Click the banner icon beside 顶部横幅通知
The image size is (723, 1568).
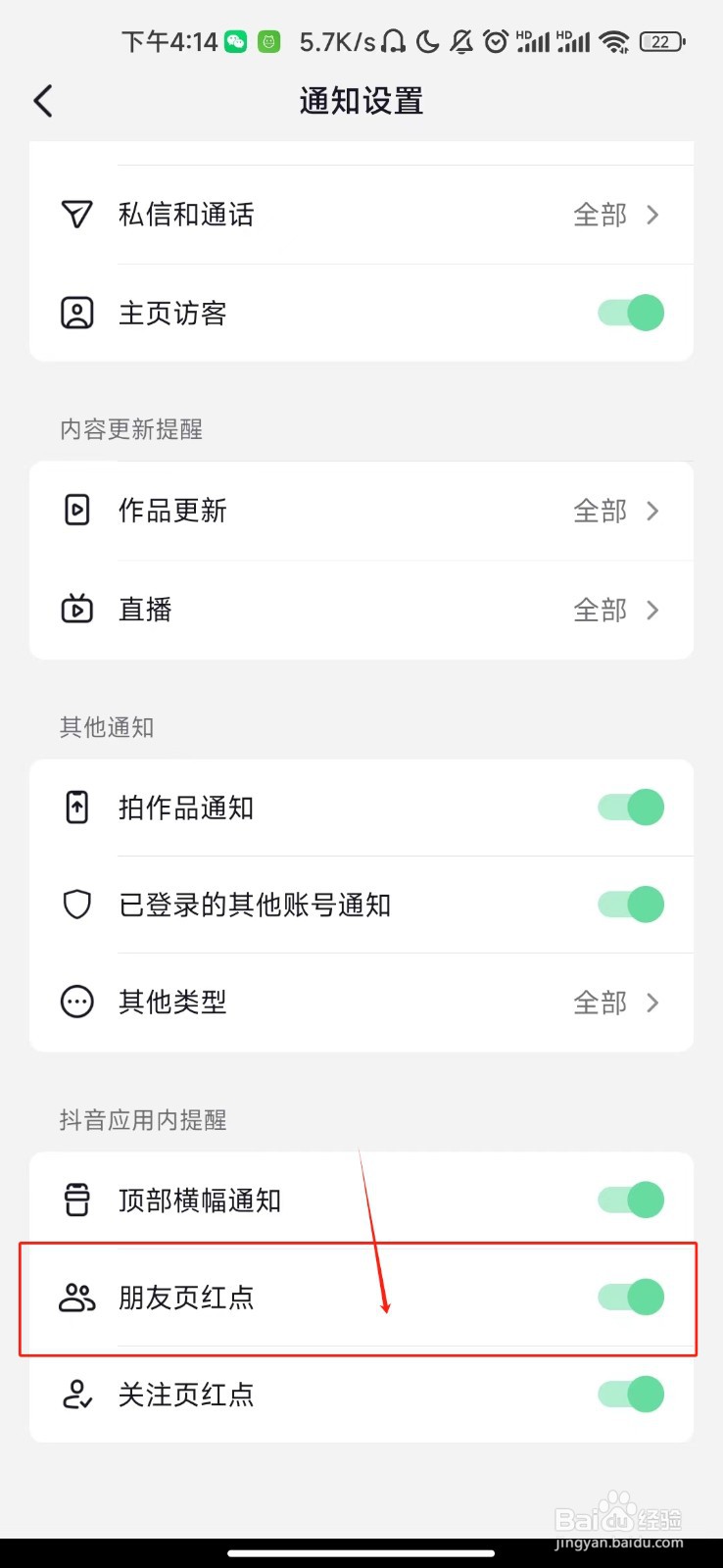pos(77,1200)
